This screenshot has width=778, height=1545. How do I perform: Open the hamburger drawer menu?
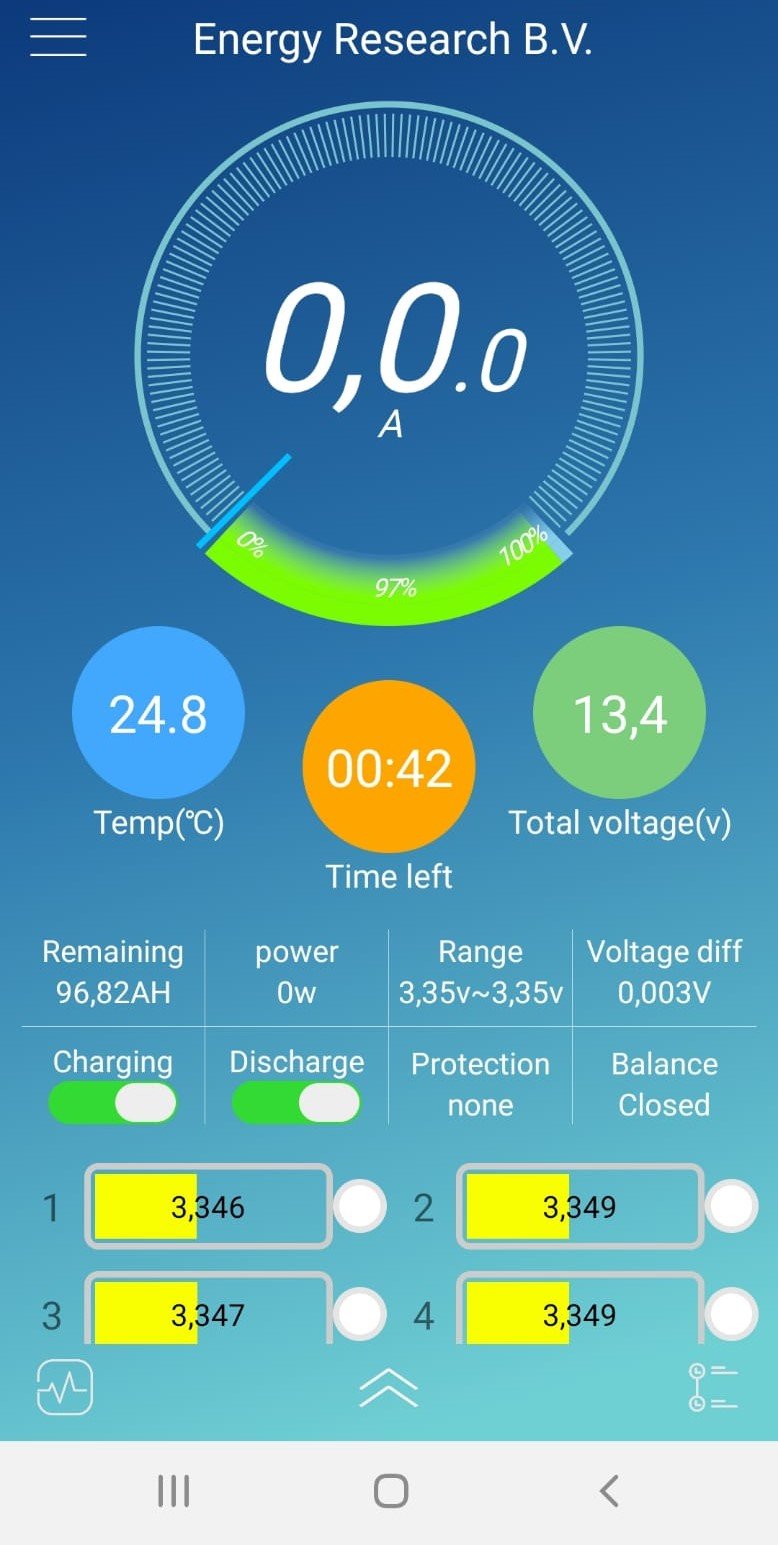click(x=58, y=38)
